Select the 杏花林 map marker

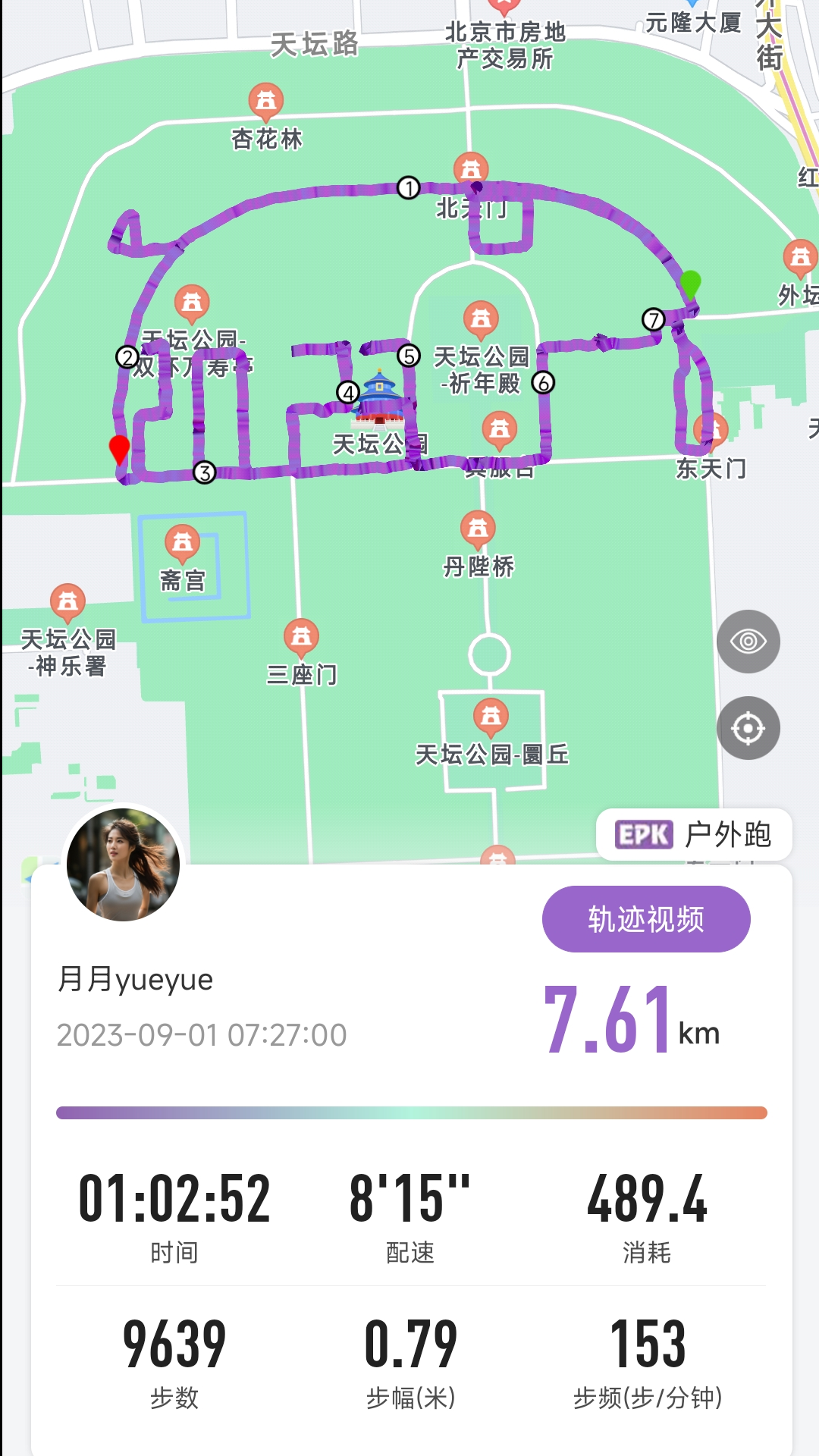pos(266,101)
